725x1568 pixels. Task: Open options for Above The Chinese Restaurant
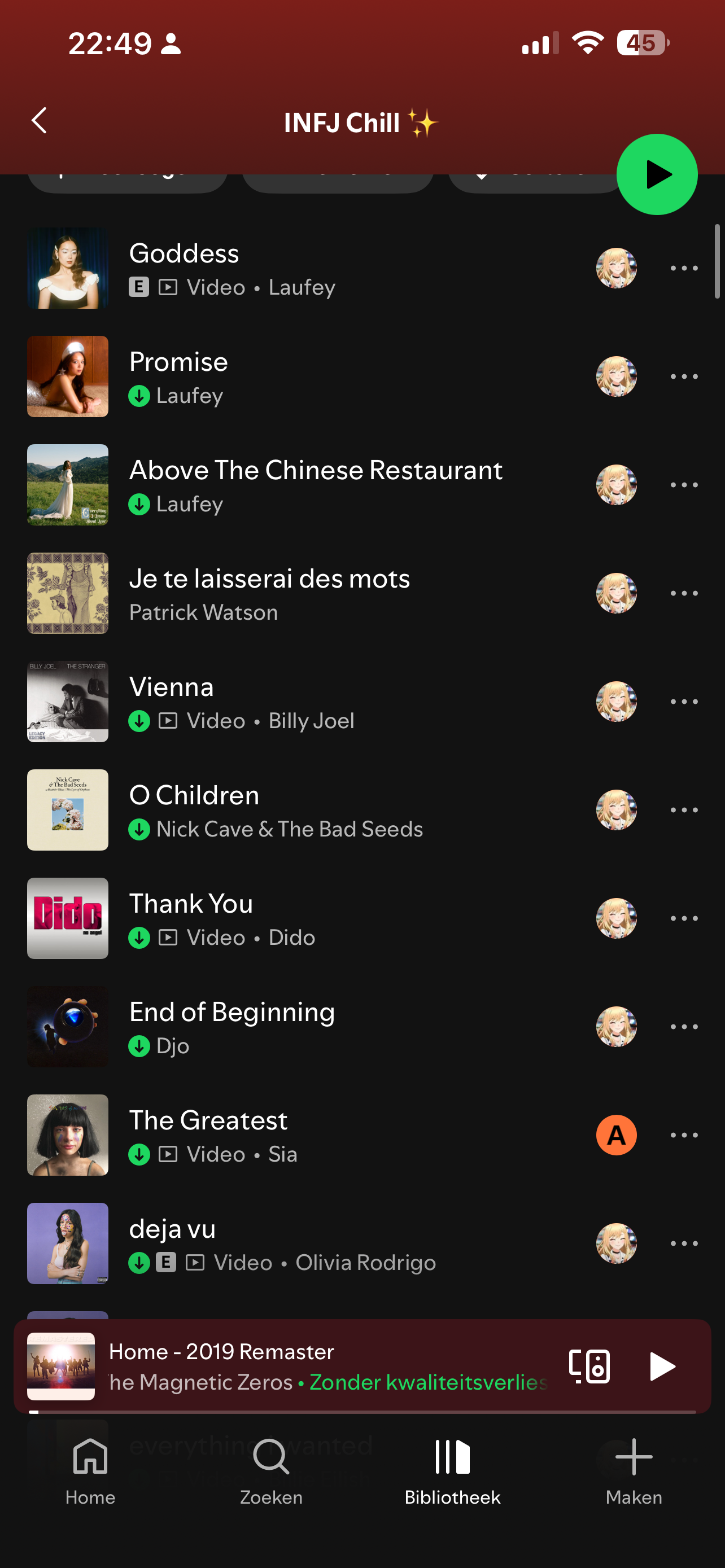click(684, 485)
